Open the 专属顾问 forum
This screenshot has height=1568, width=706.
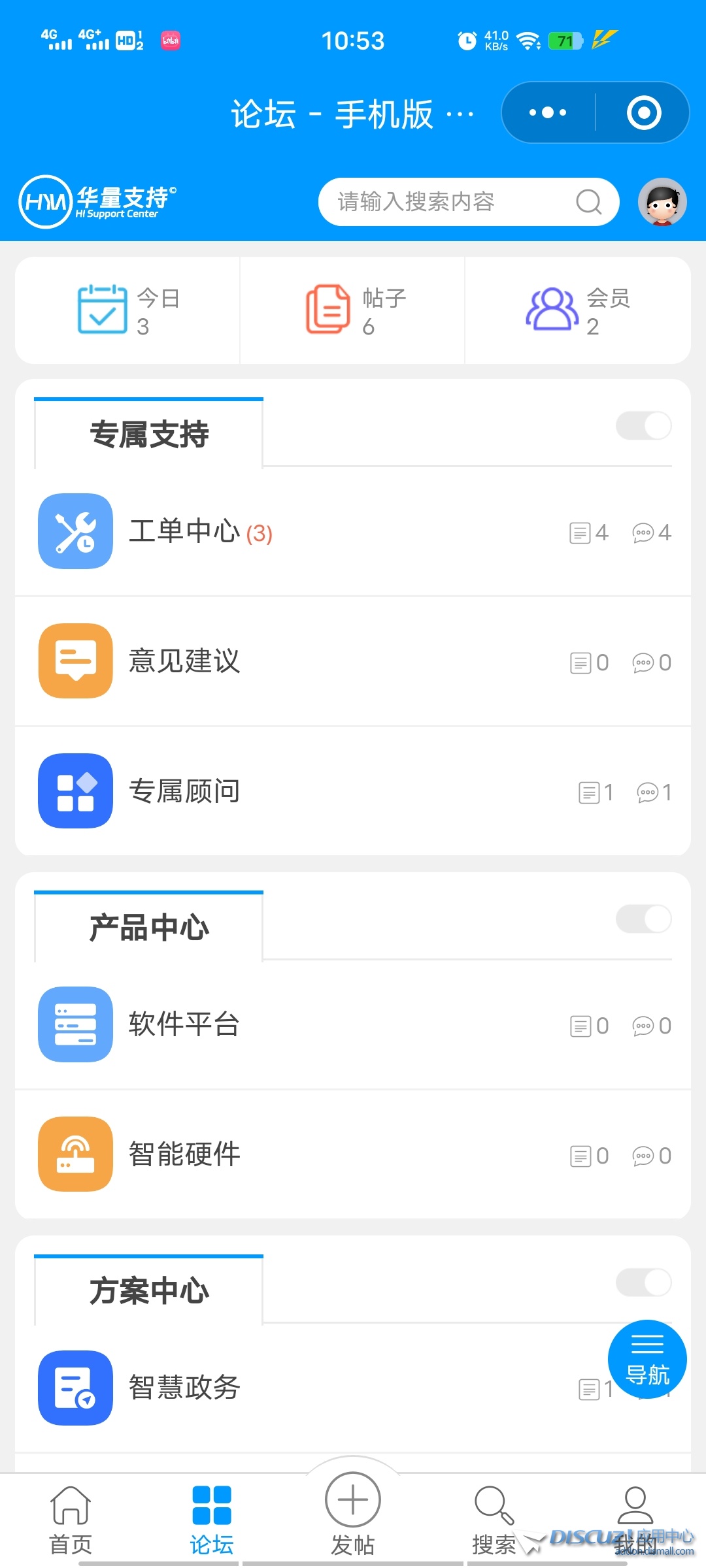pos(184,791)
